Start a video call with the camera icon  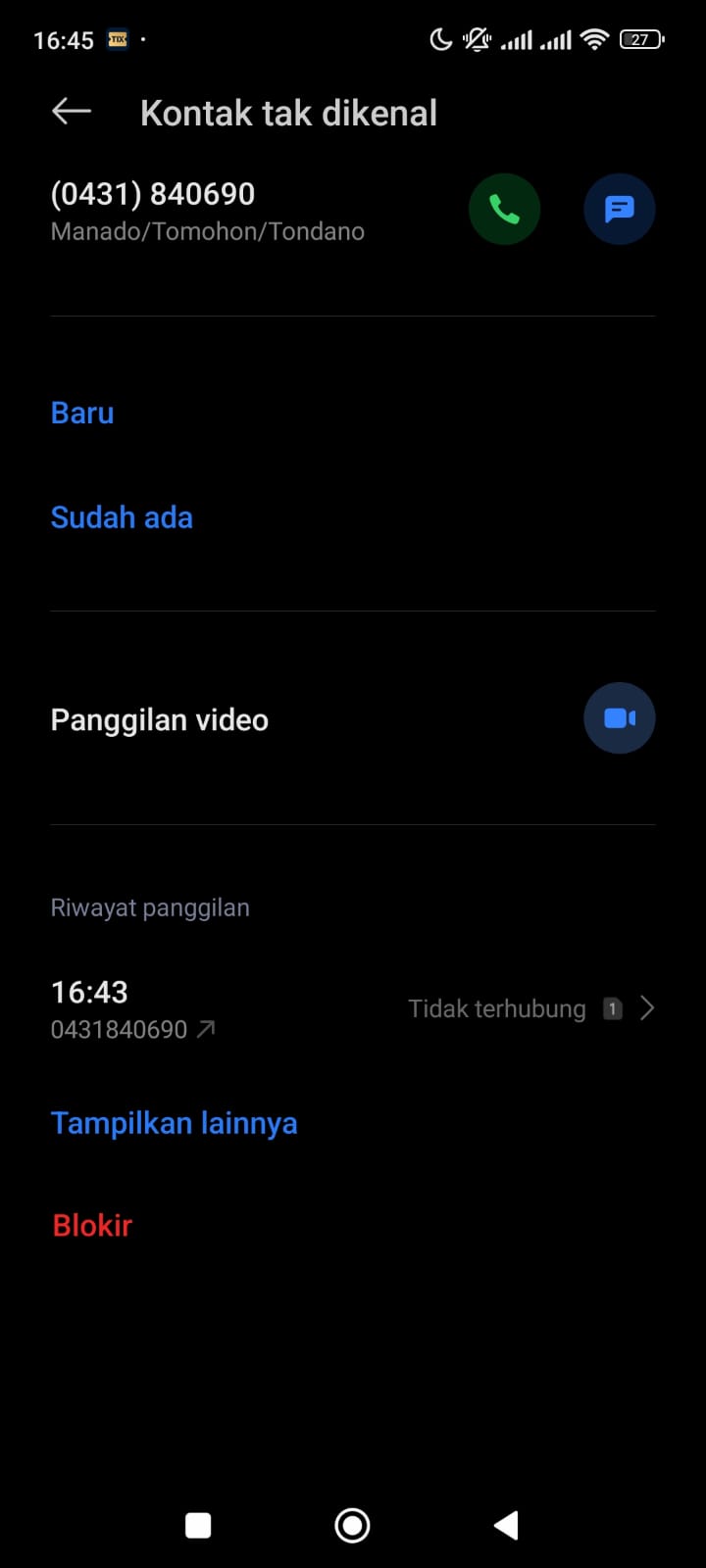(619, 717)
